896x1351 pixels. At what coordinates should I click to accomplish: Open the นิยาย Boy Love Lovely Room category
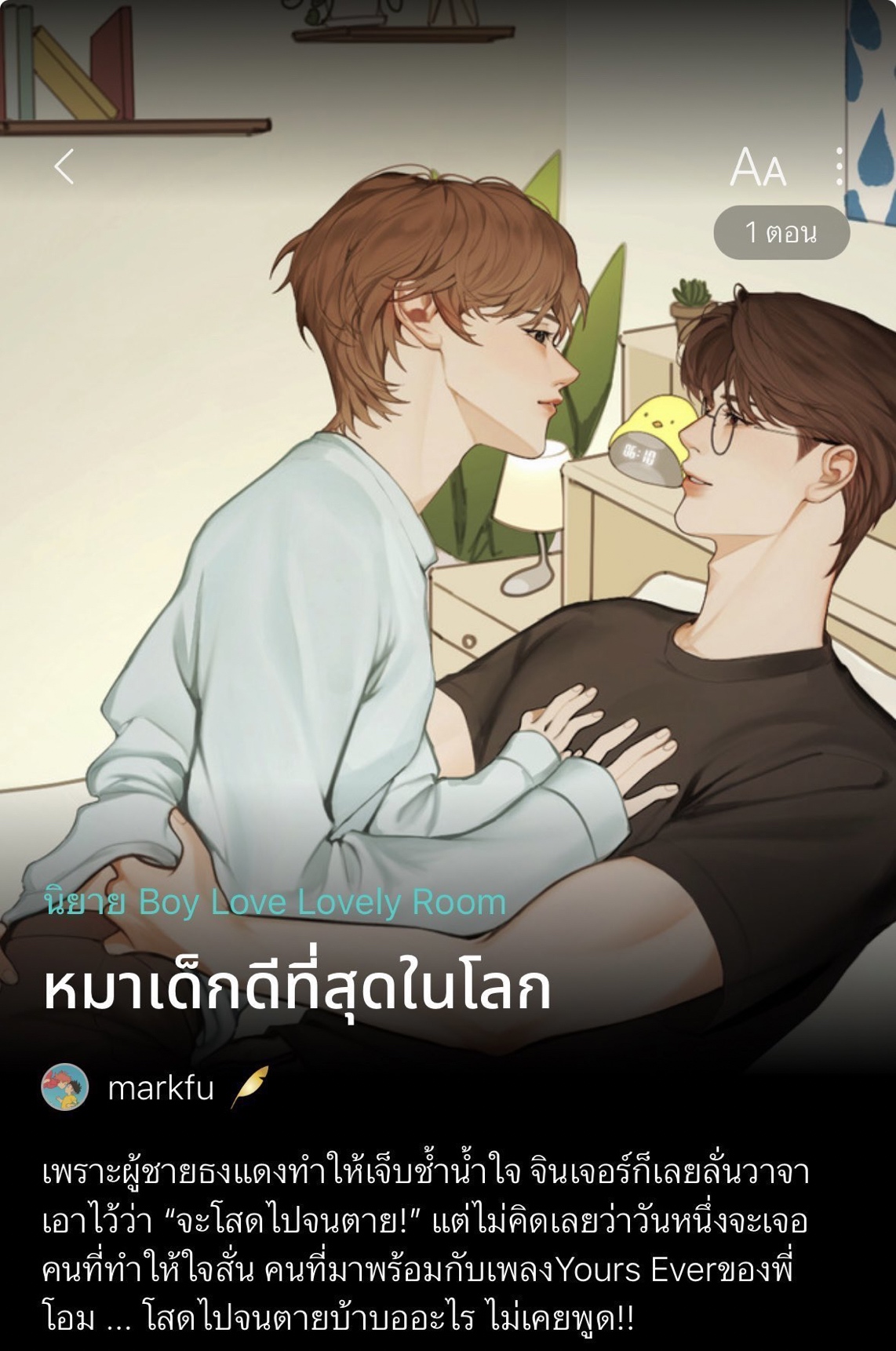click(x=275, y=902)
